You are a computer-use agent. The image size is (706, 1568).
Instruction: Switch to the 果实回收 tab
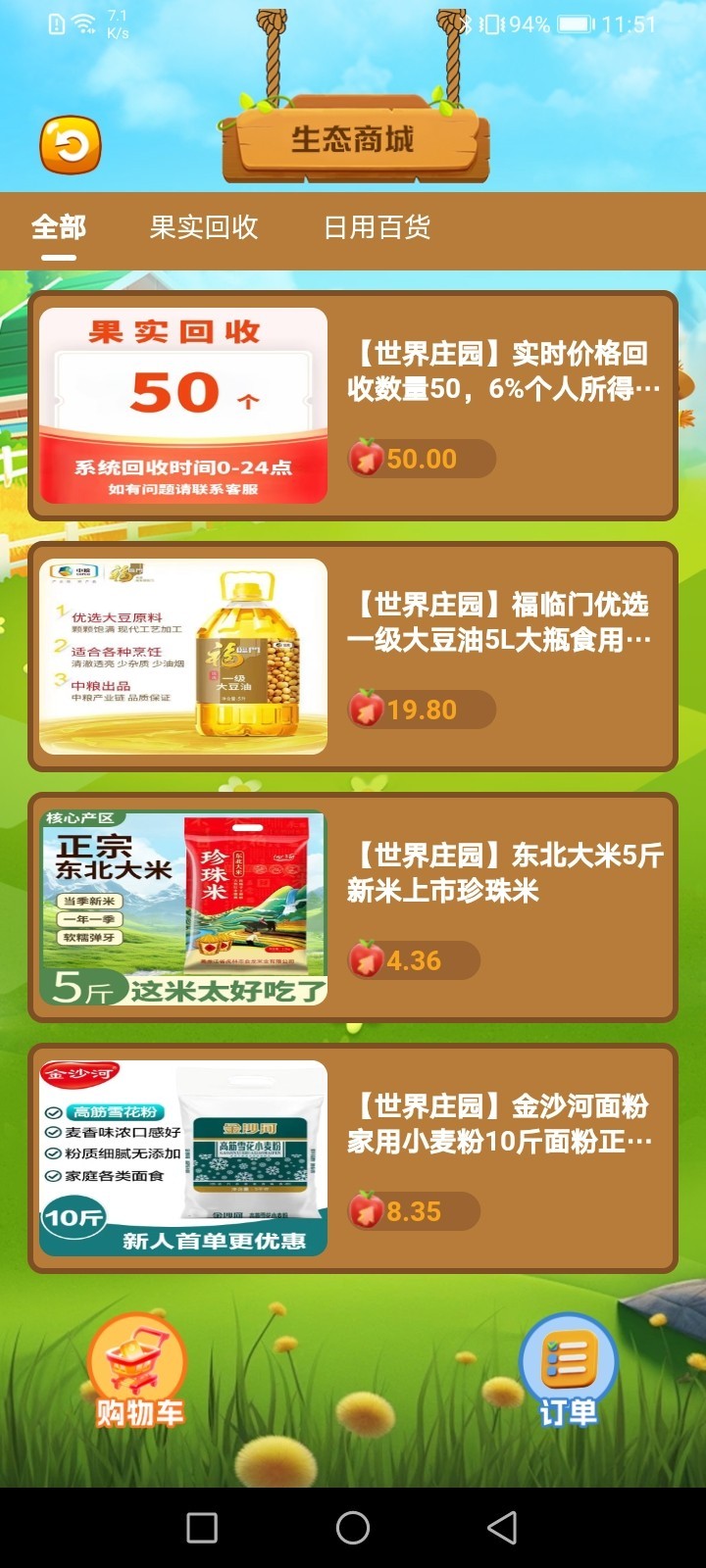pyautogui.click(x=204, y=228)
